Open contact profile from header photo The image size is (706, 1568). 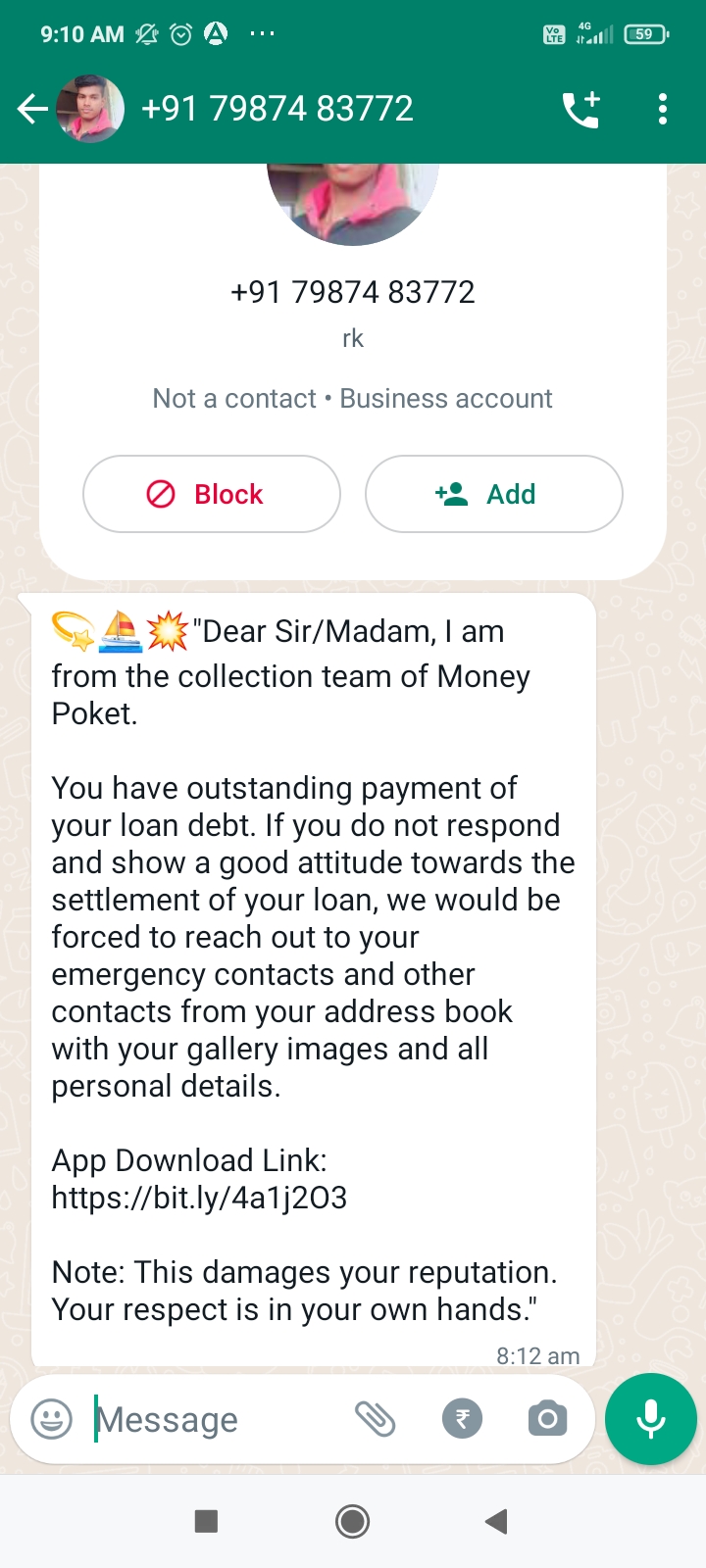91,109
